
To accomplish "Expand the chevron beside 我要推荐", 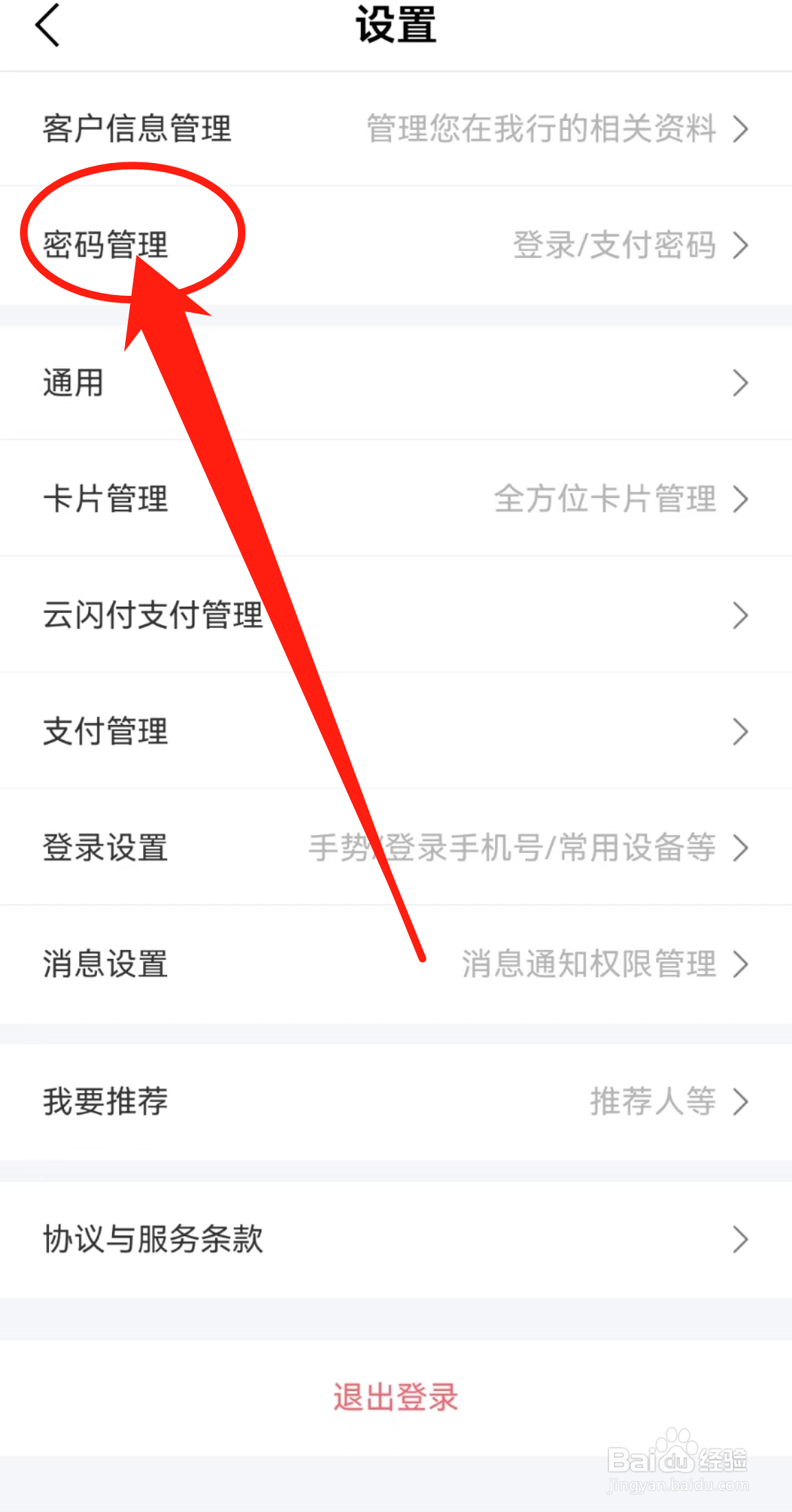I will (x=741, y=1101).
